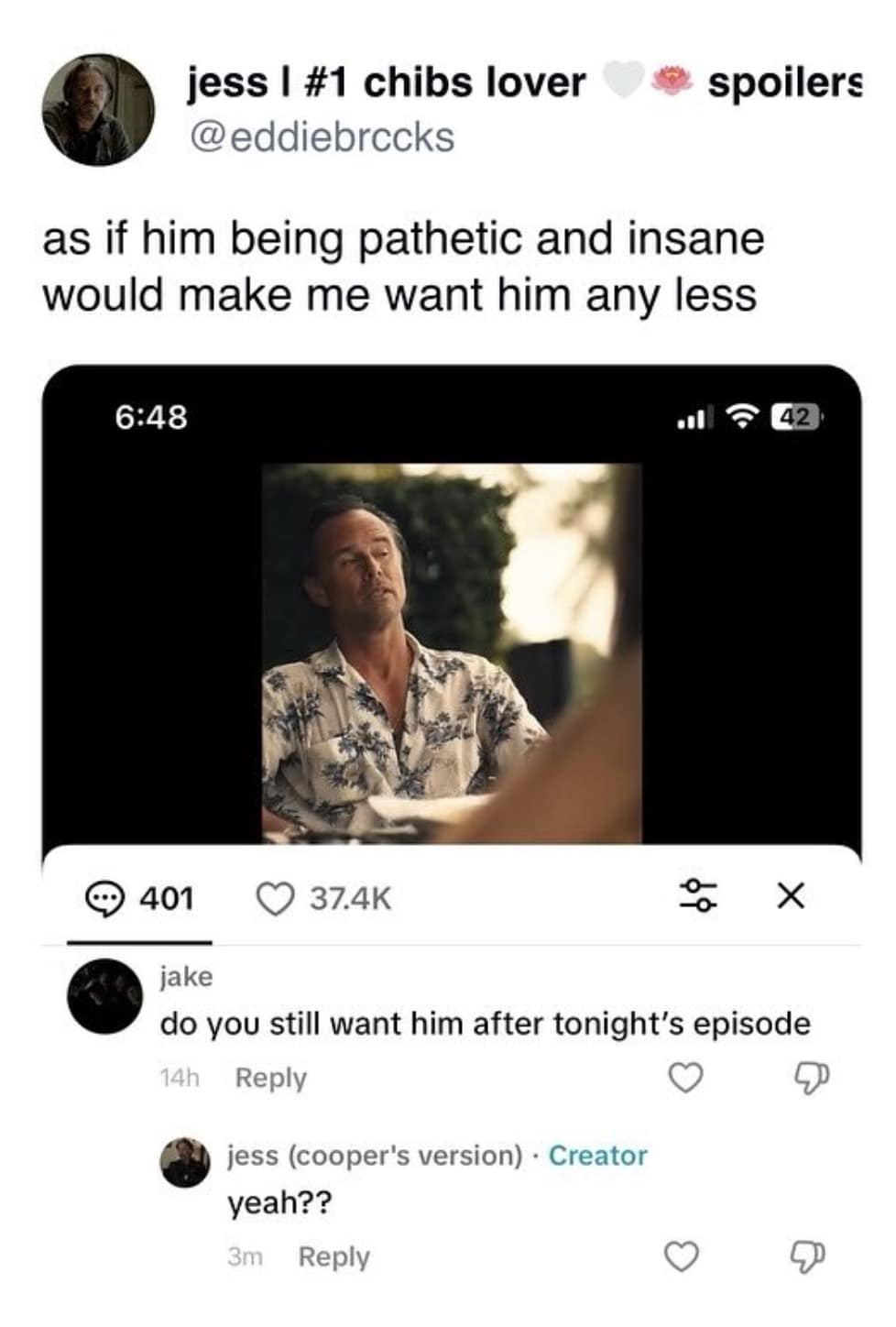The width and height of the screenshot is (896, 1327).
Task: Tap the lotus flower emoji in display name
Action: (x=672, y=82)
